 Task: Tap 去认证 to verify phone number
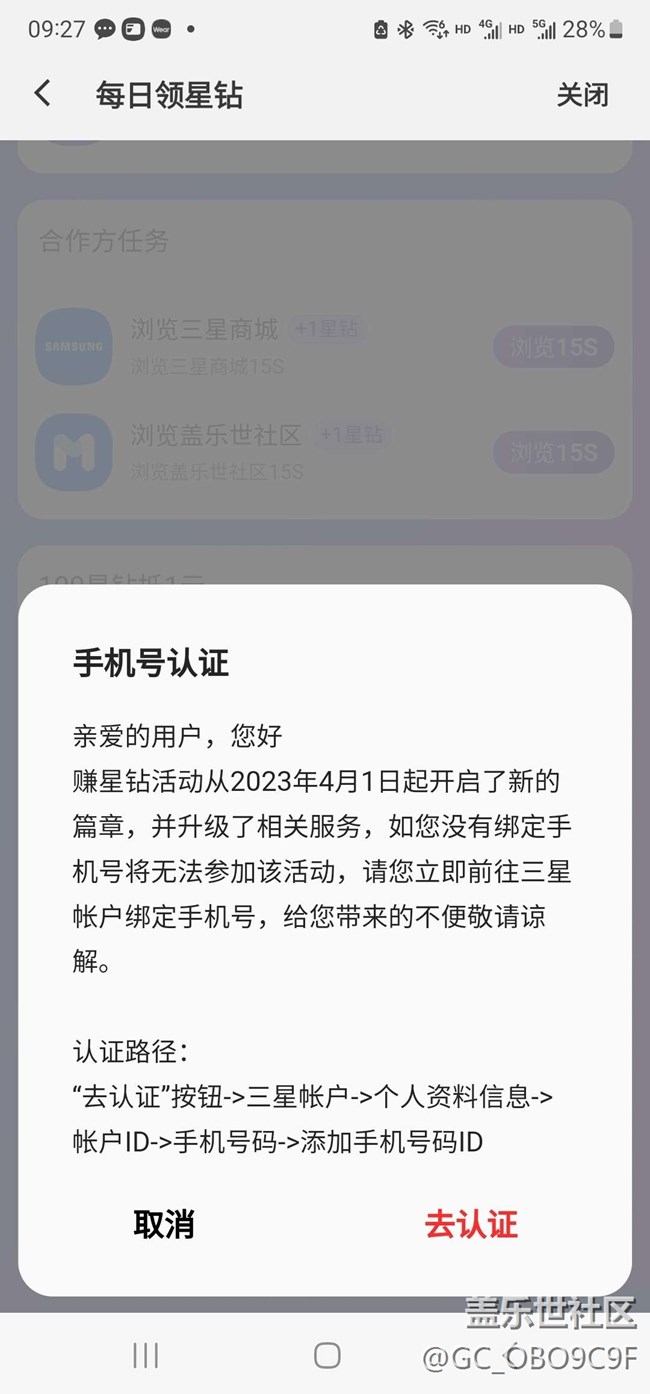coord(471,1224)
